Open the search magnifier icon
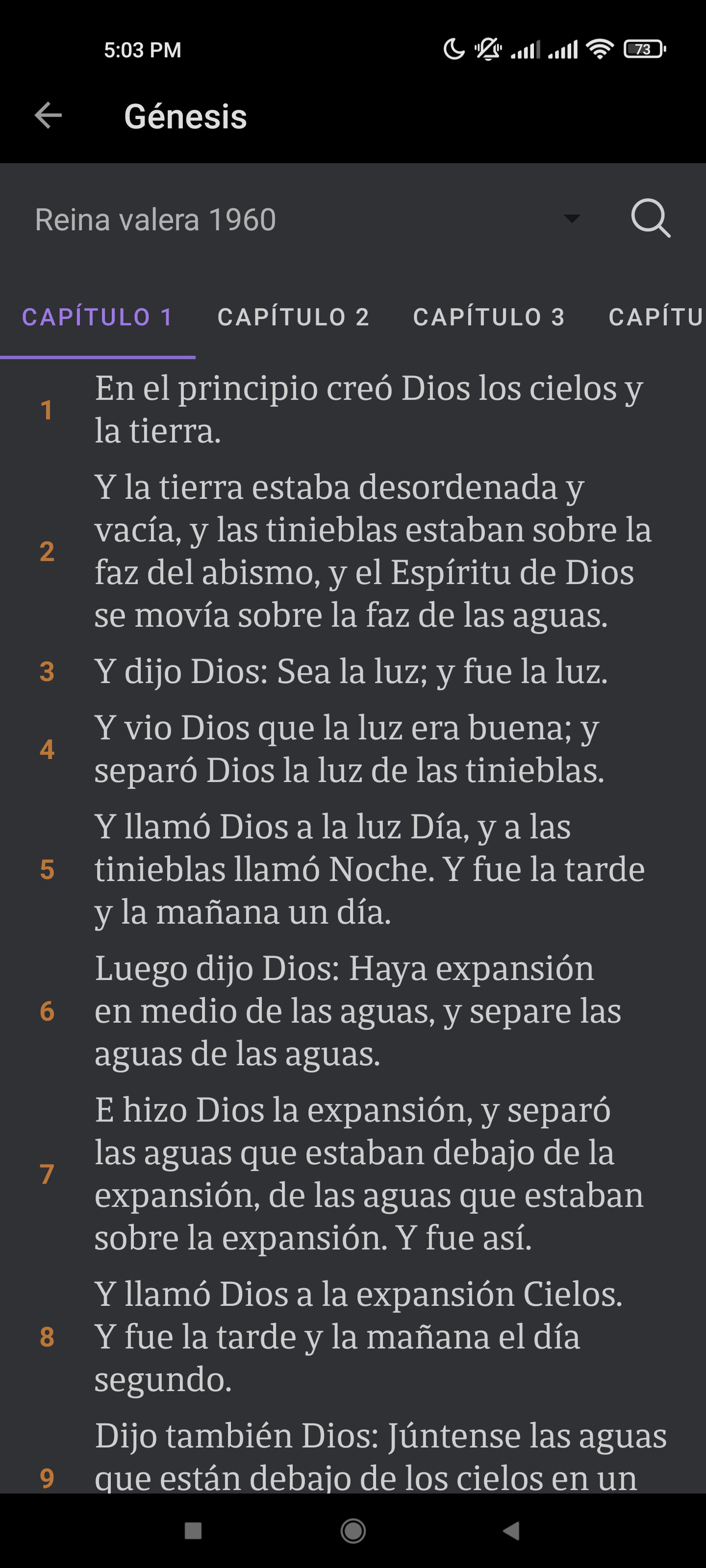706x1568 pixels. (650, 218)
